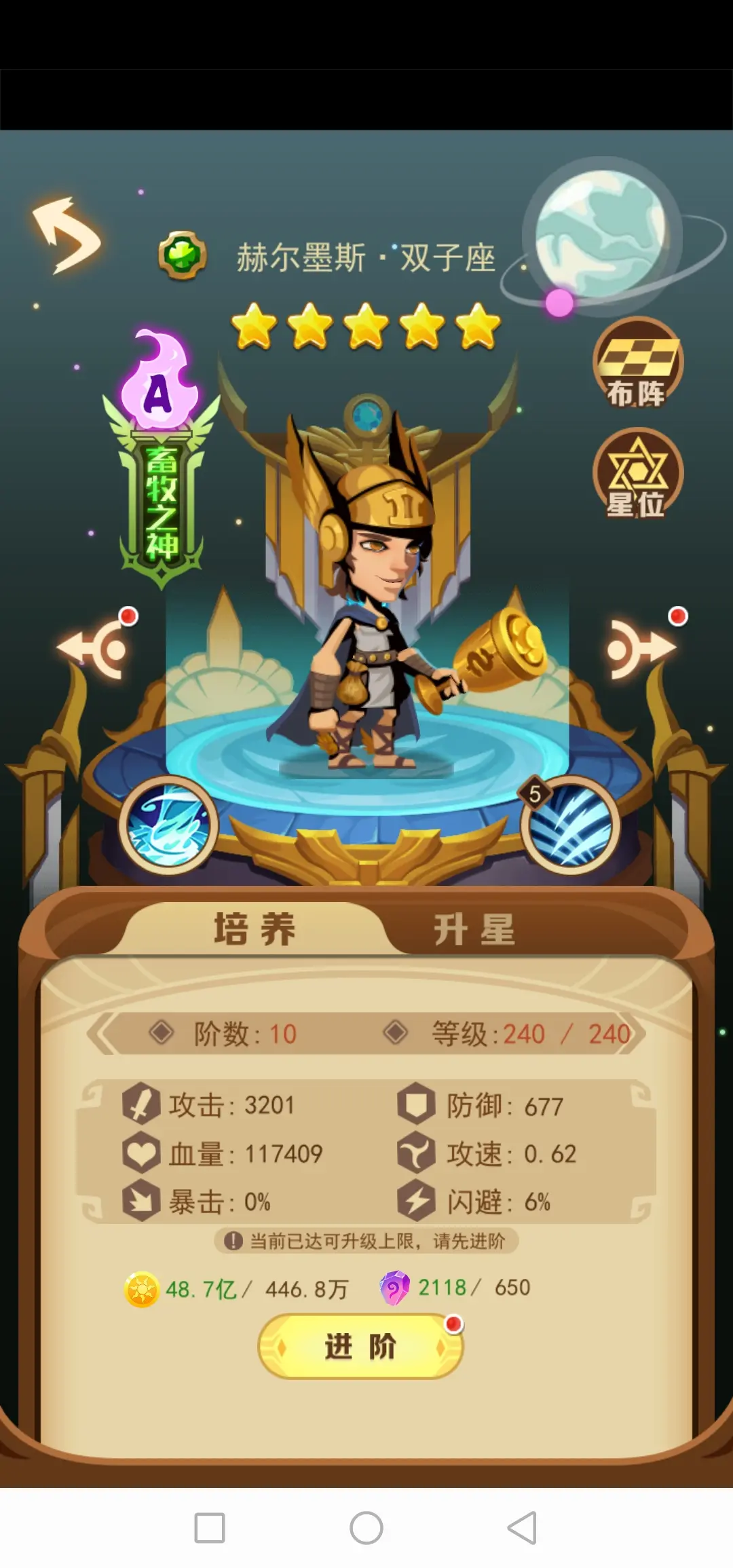Open the system recent apps view
Viewport: 733px width, 1568px height.
tap(210, 1527)
